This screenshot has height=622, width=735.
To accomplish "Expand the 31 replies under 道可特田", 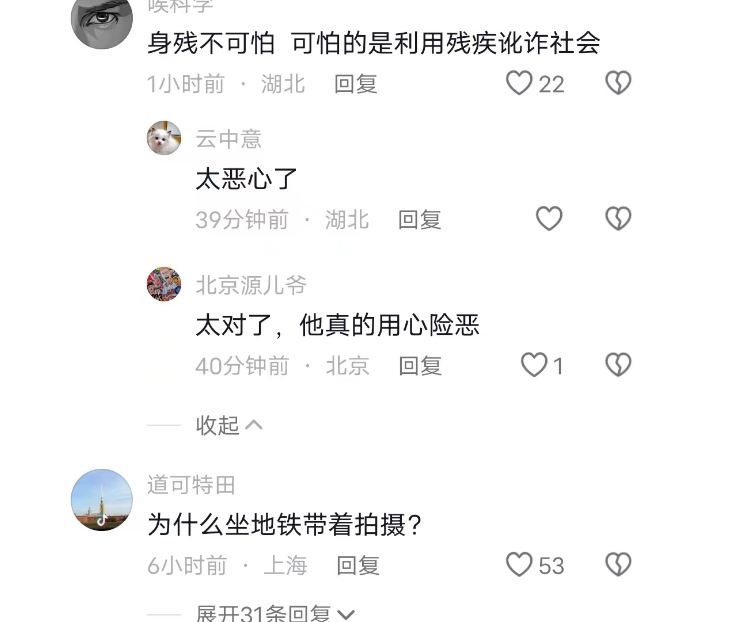I will pyautogui.click(x=275, y=613).
